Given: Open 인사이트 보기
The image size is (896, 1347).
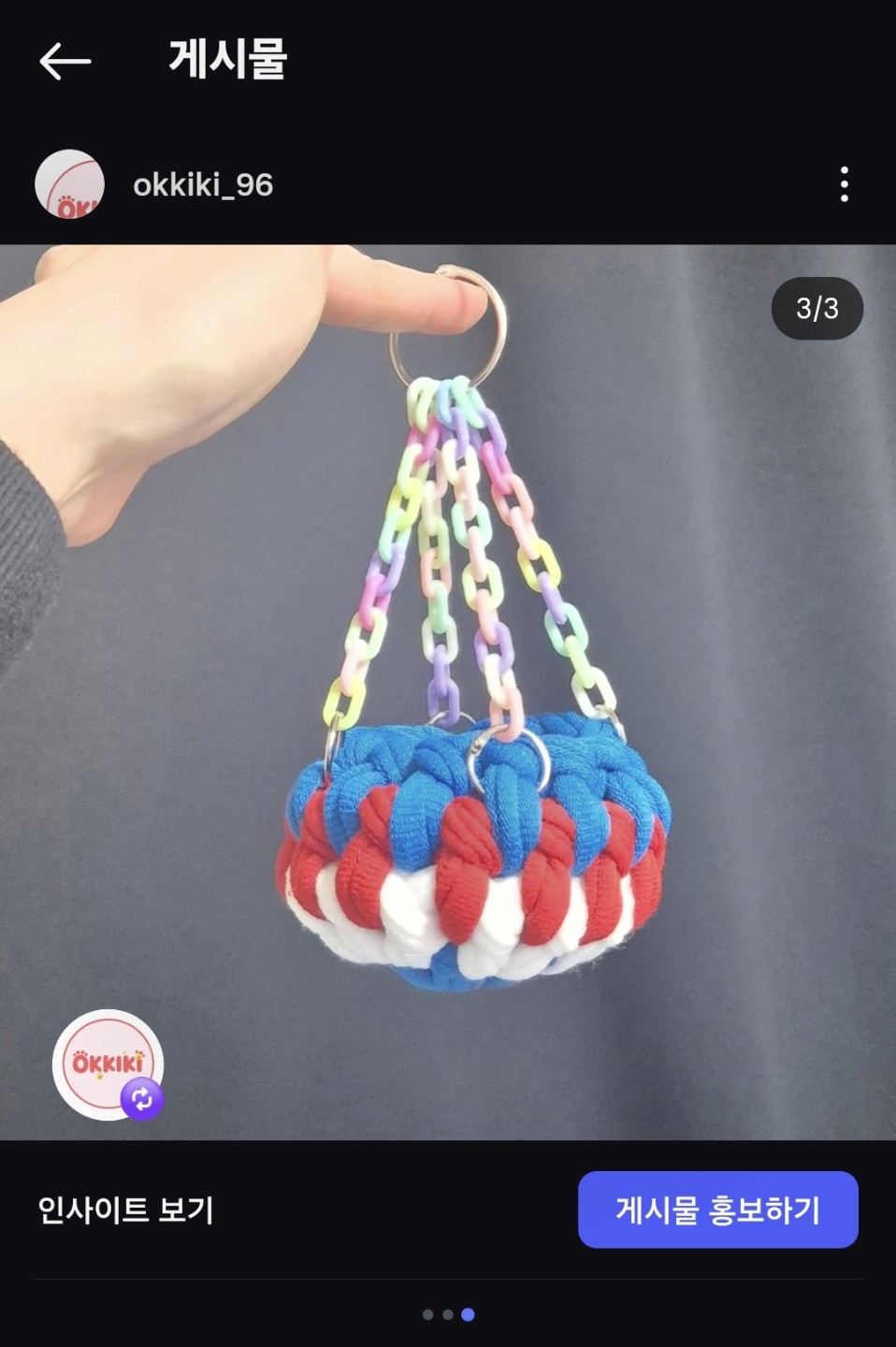Looking at the screenshot, I should coord(126,1210).
